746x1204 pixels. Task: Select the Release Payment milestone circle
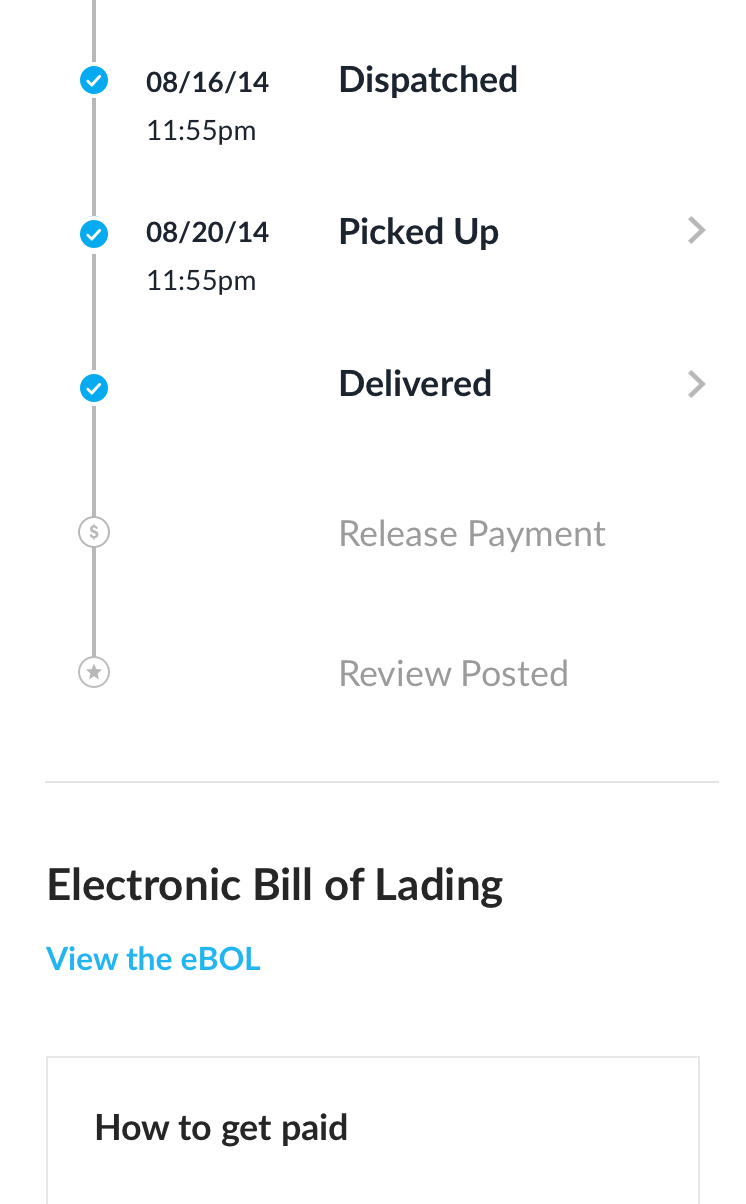[x=93, y=531]
